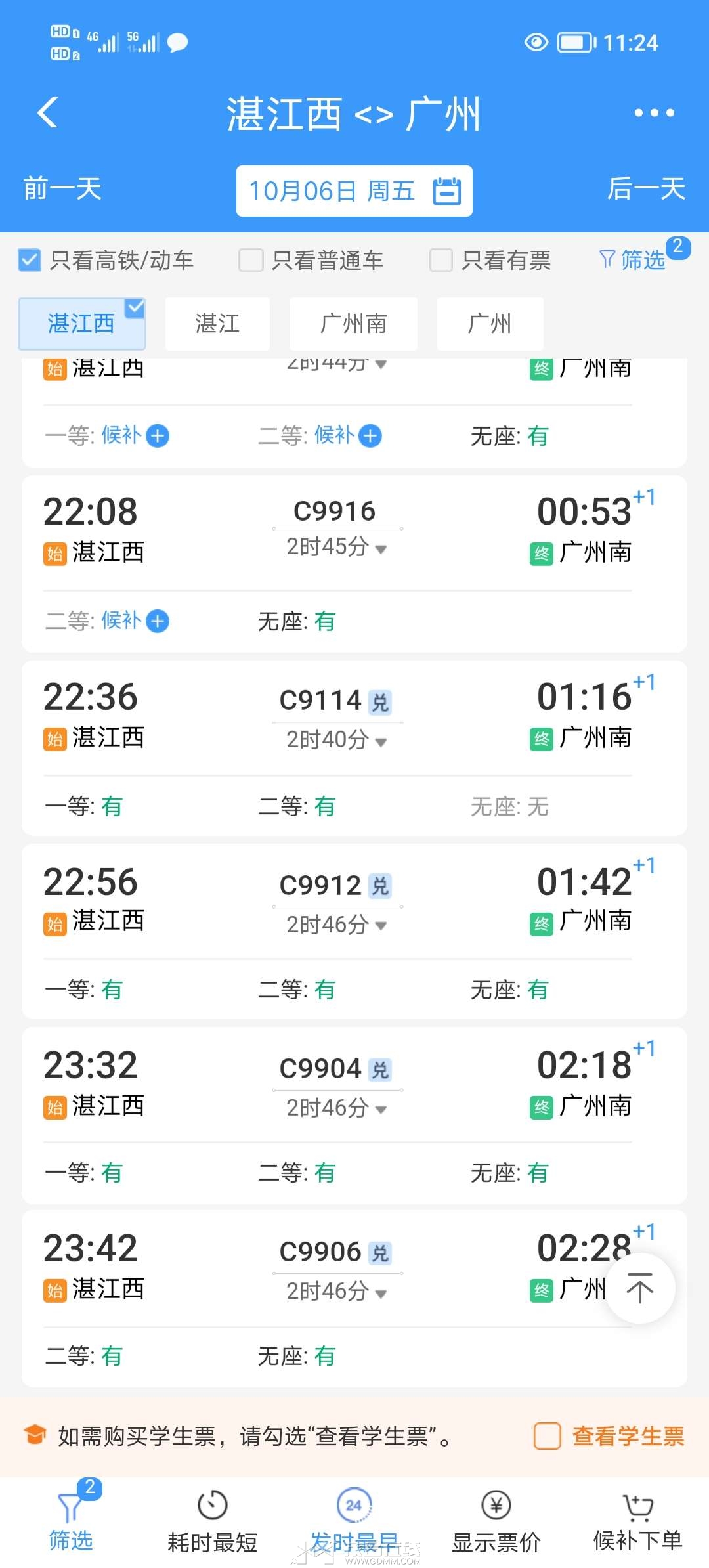Return to the top of the list
The image size is (709, 1568).
[x=639, y=1288]
